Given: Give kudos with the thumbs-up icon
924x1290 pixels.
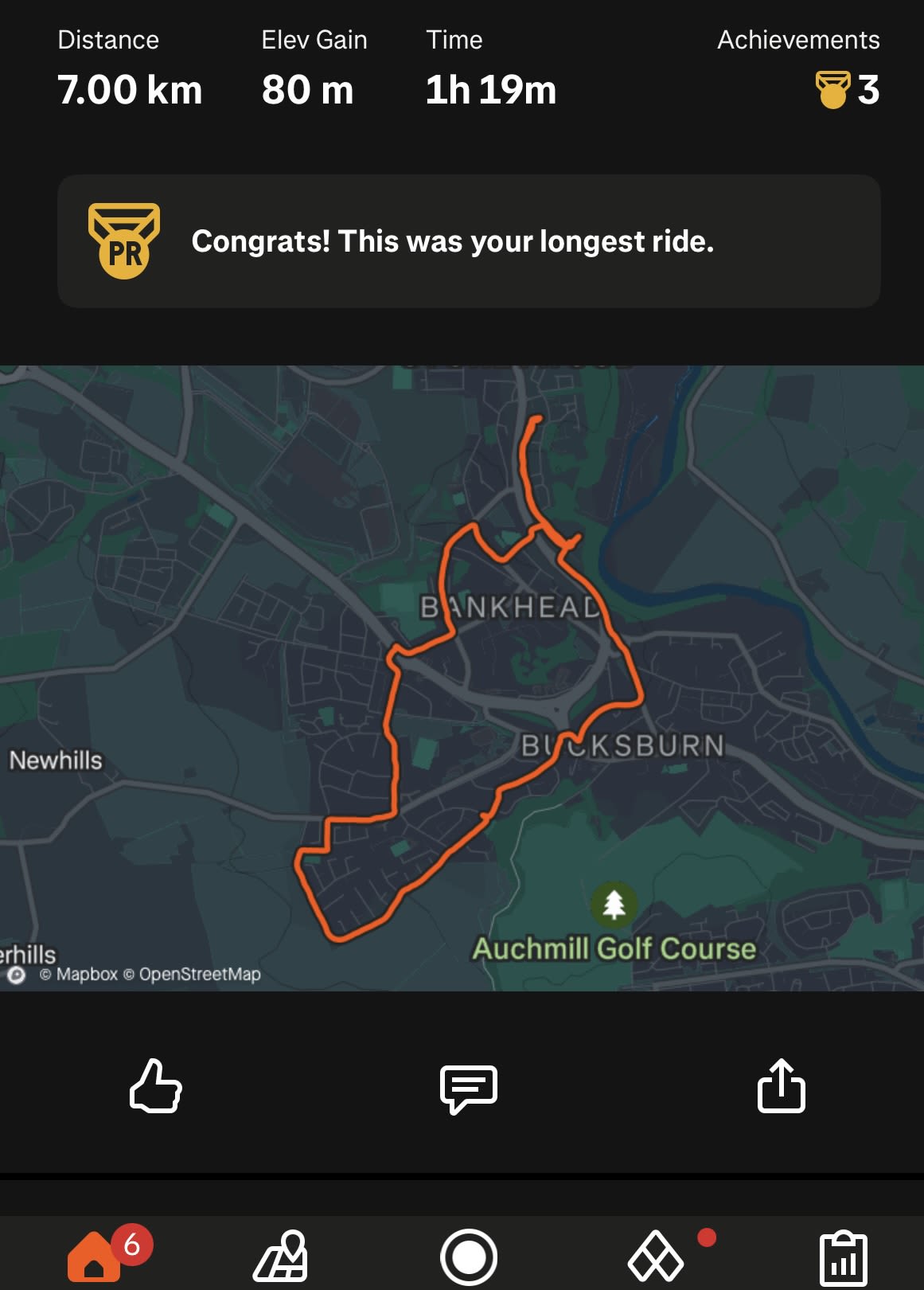Looking at the screenshot, I should (x=156, y=1085).
